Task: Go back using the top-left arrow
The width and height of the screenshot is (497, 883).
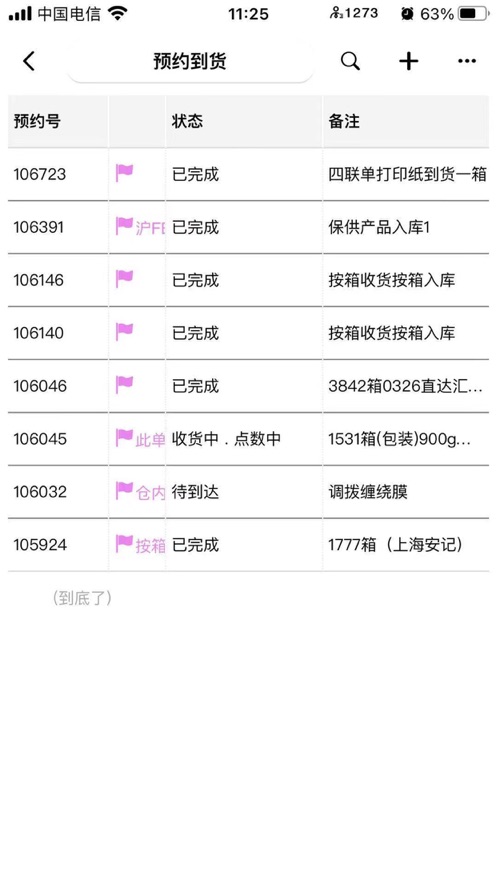Action: pyautogui.click(x=29, y=61)
